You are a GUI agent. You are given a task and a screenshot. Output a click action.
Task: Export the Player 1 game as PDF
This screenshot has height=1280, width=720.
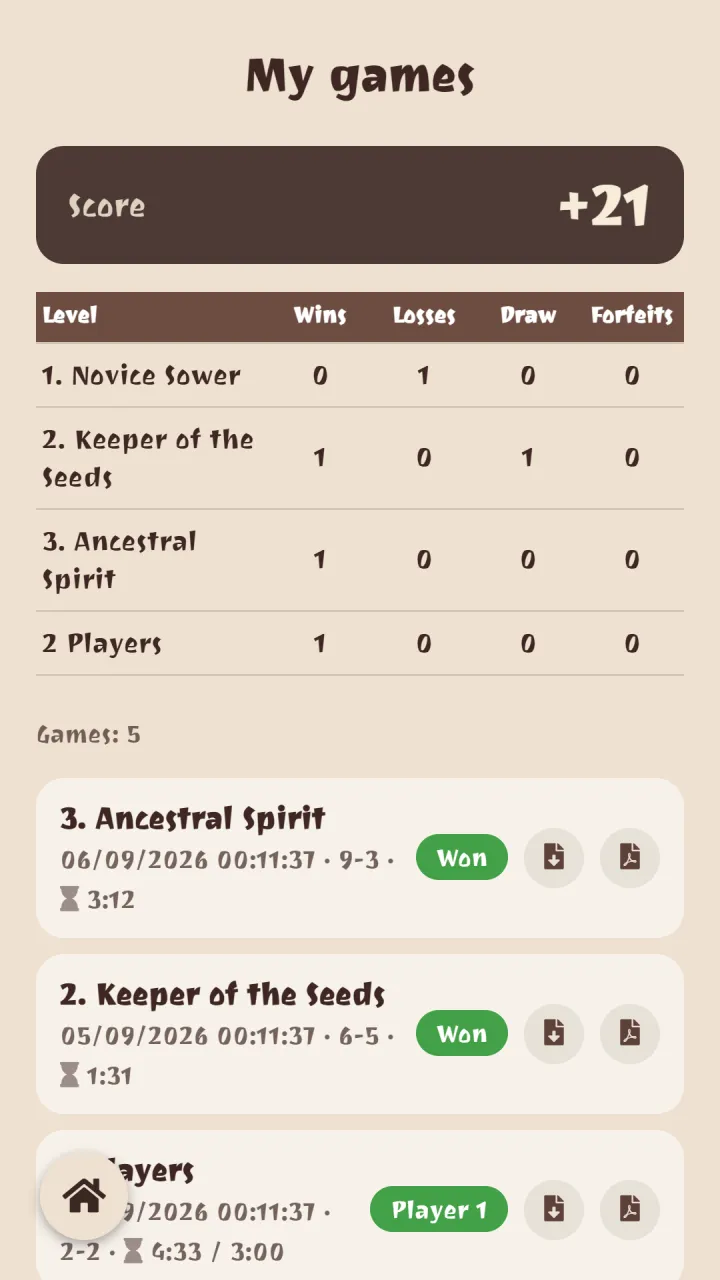pyautogui.click(x=630, y=1210)
